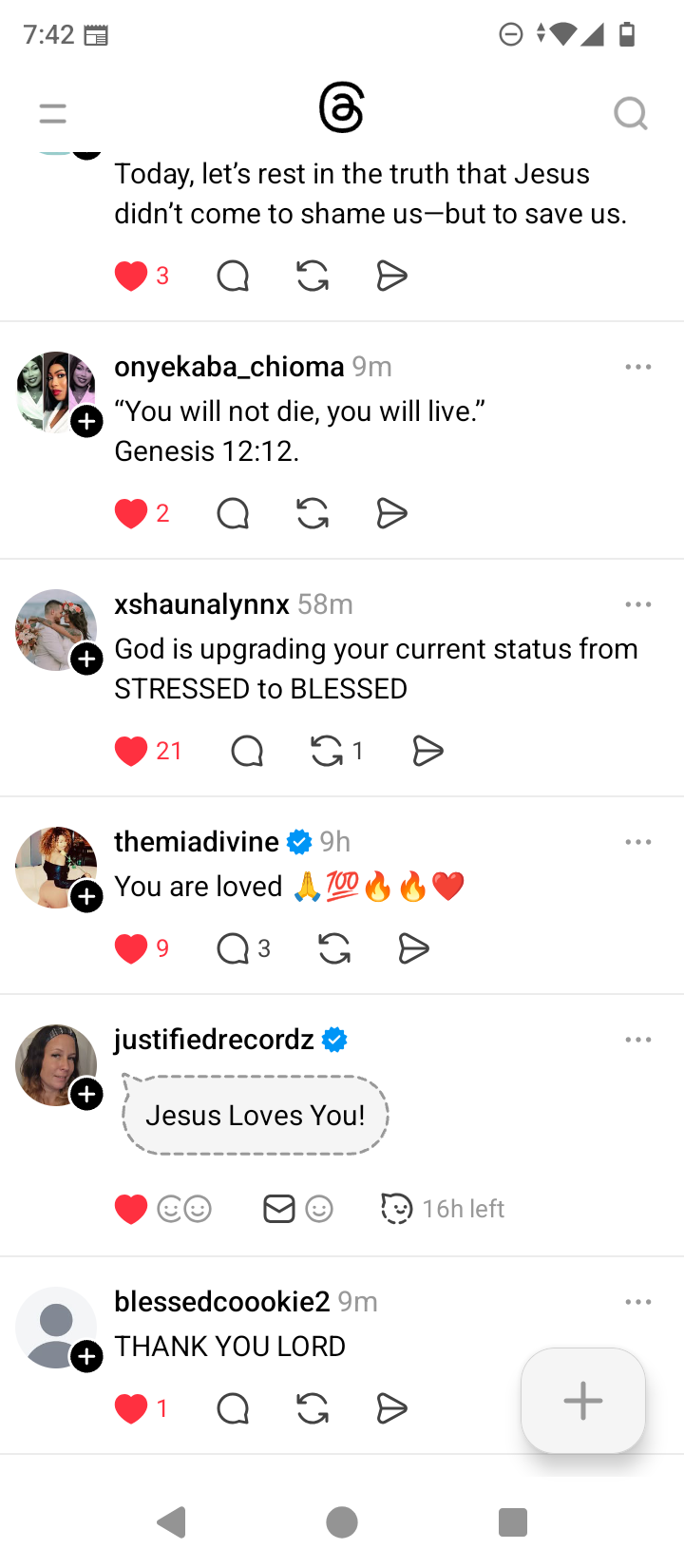Like themiadivine's post
The width and height of the screenshot is (684, 1568).
pos(131,948)
